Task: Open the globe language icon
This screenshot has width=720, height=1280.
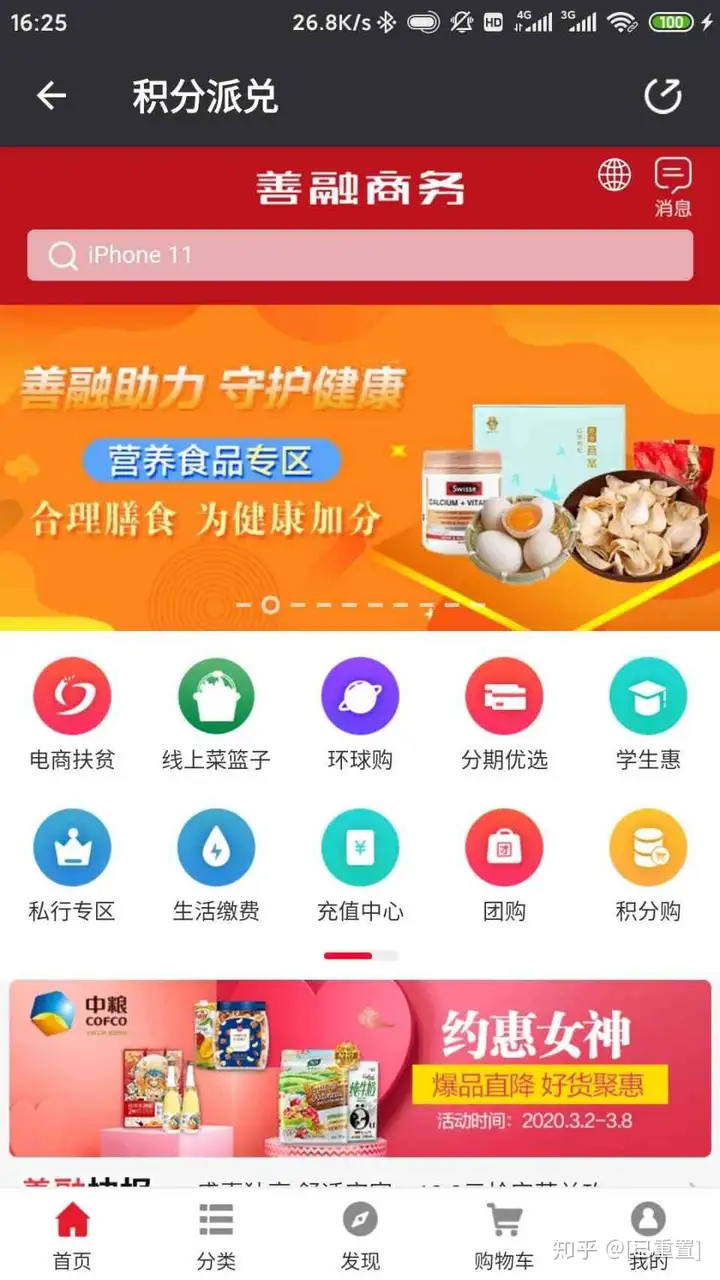Action: click(615, 175)
